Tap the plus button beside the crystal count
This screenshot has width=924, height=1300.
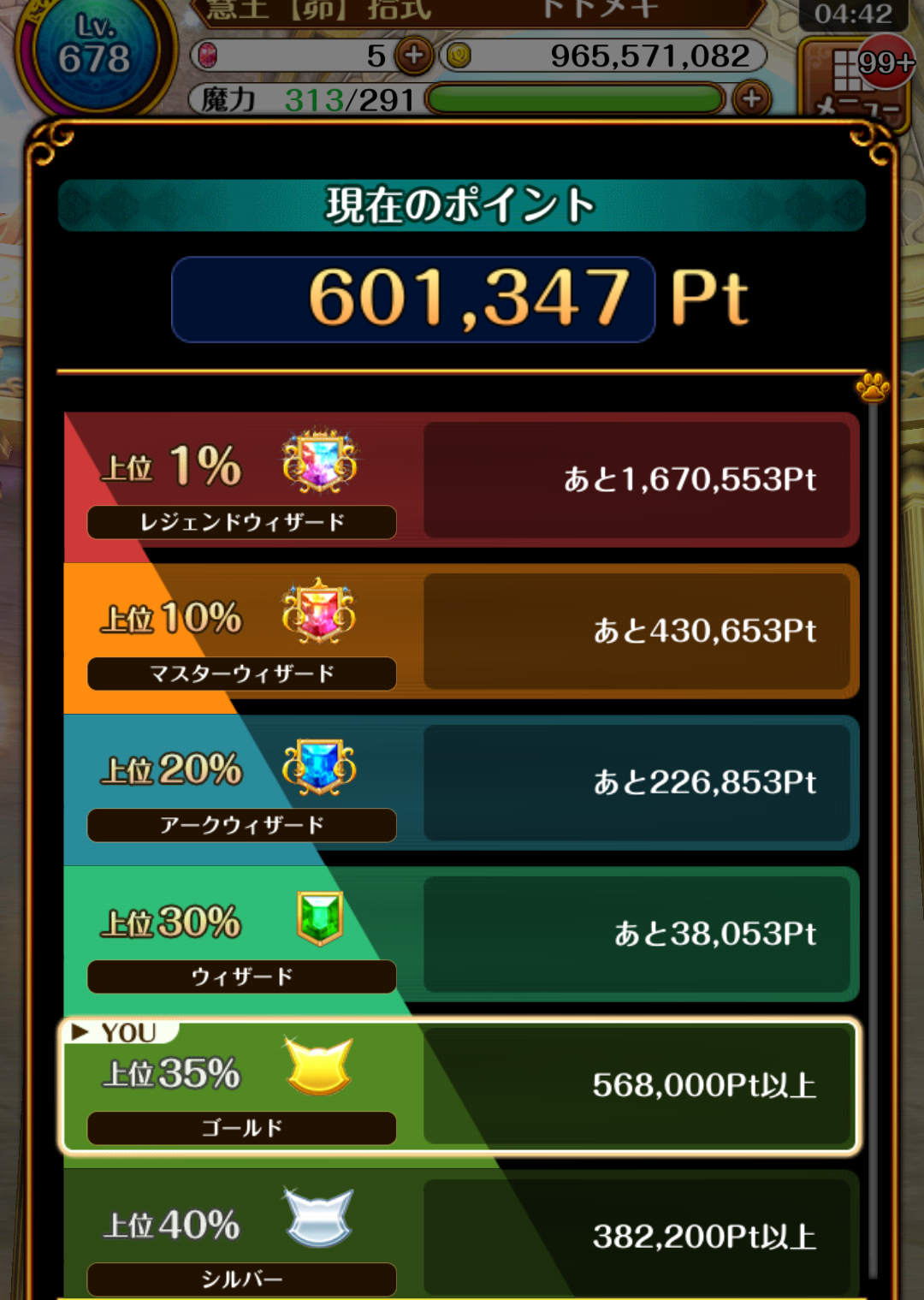click(x=415, y=56)
